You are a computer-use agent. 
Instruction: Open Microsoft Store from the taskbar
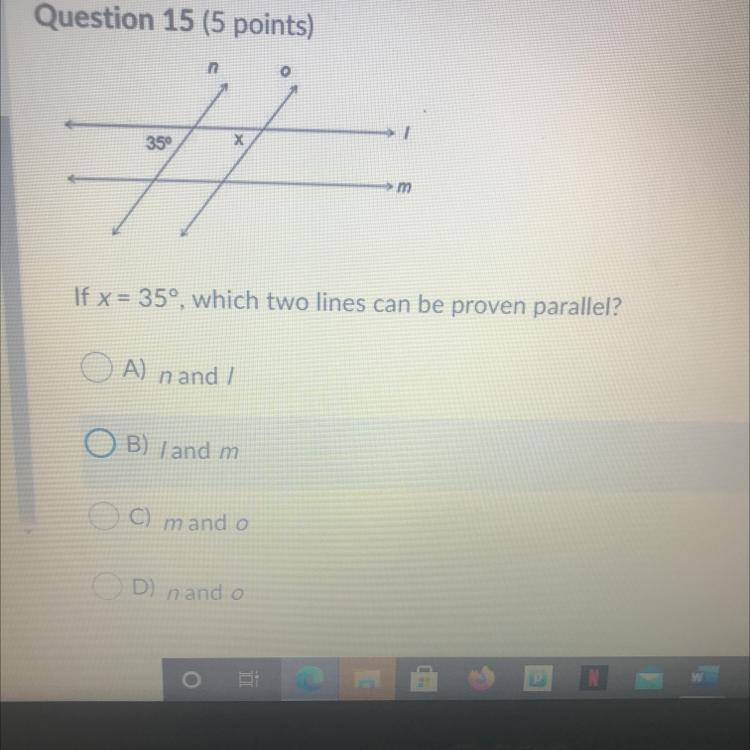(425, 682)
